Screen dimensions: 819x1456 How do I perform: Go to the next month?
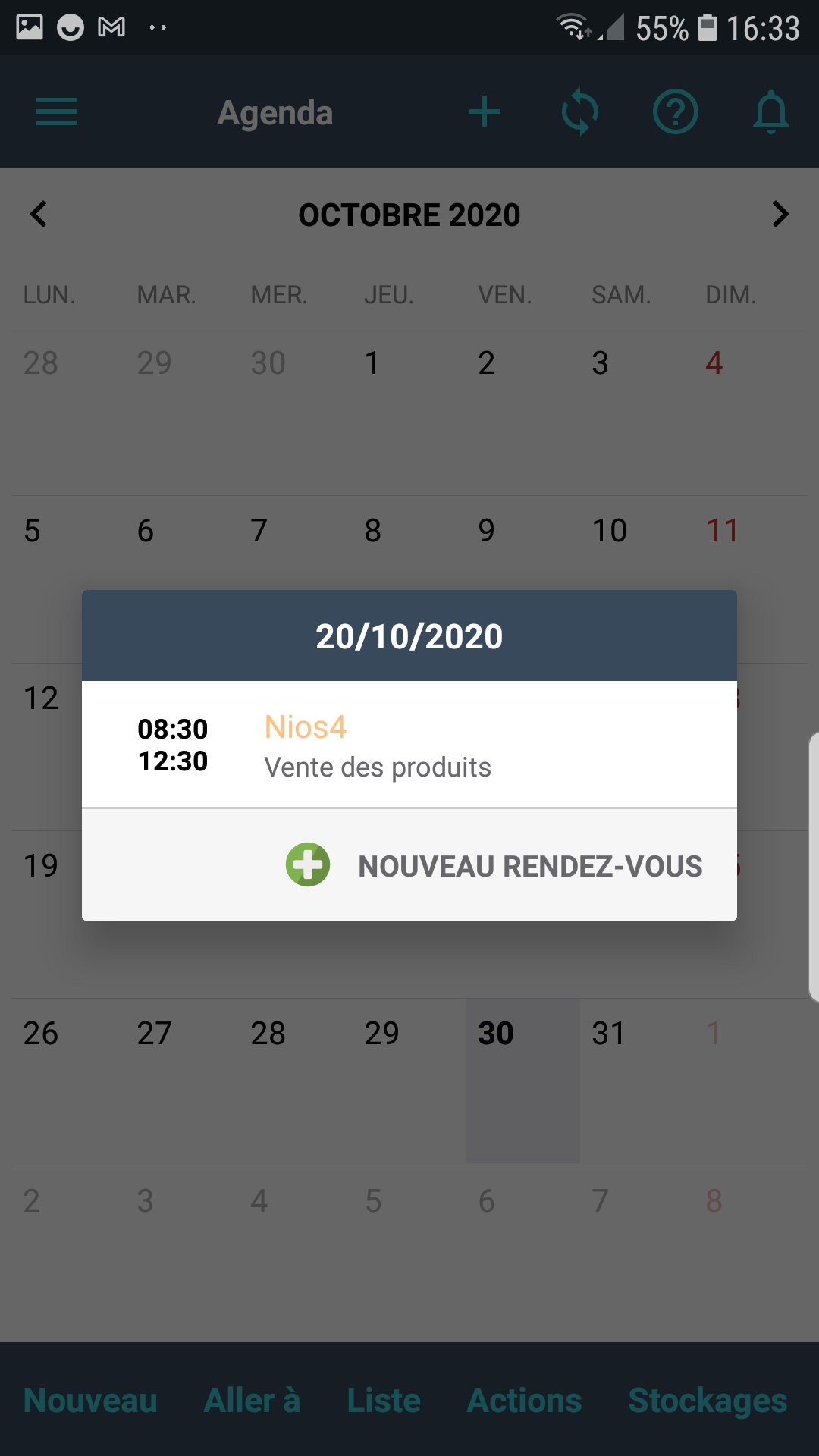[x=780, y=215]
